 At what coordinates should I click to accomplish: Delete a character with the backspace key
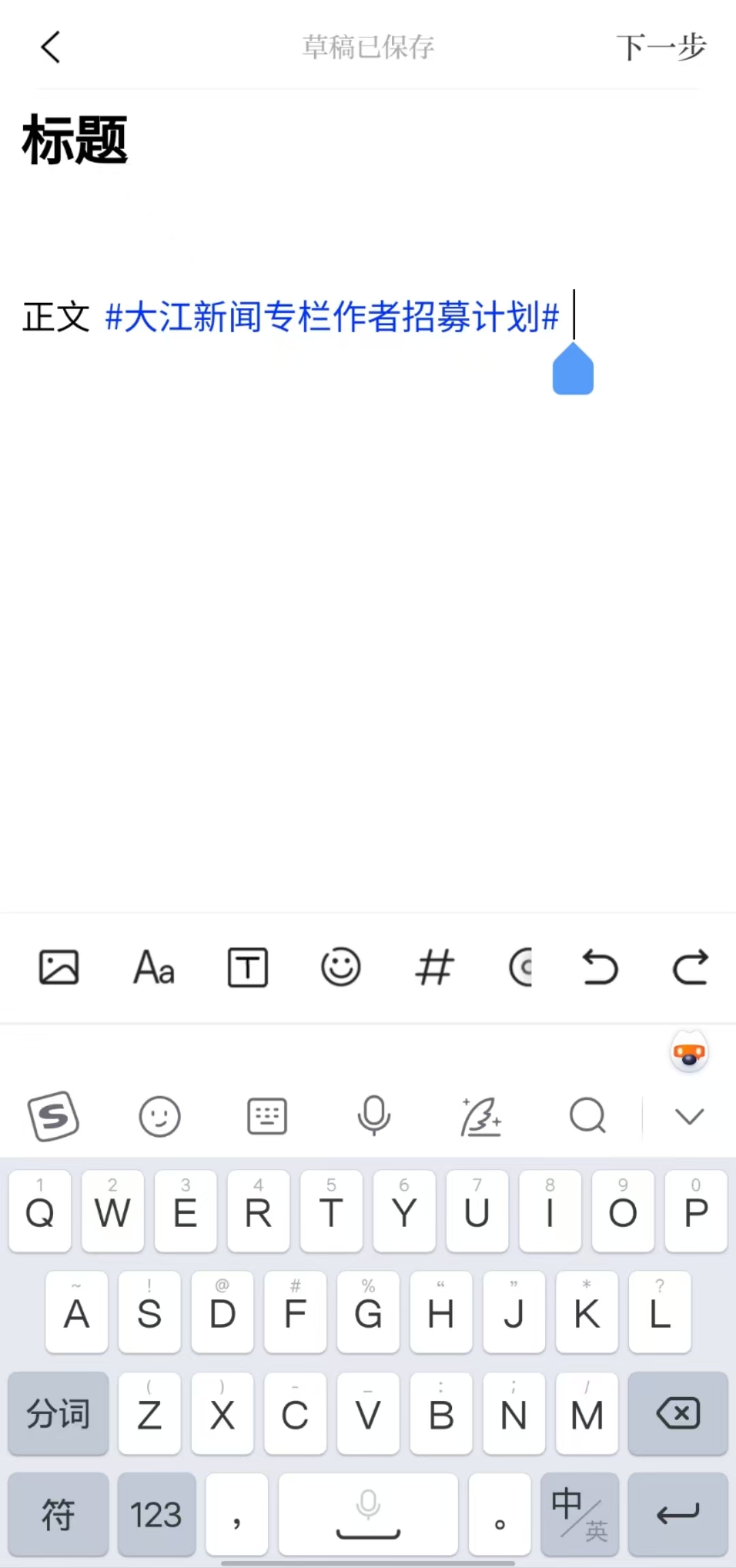point(678,1413)
